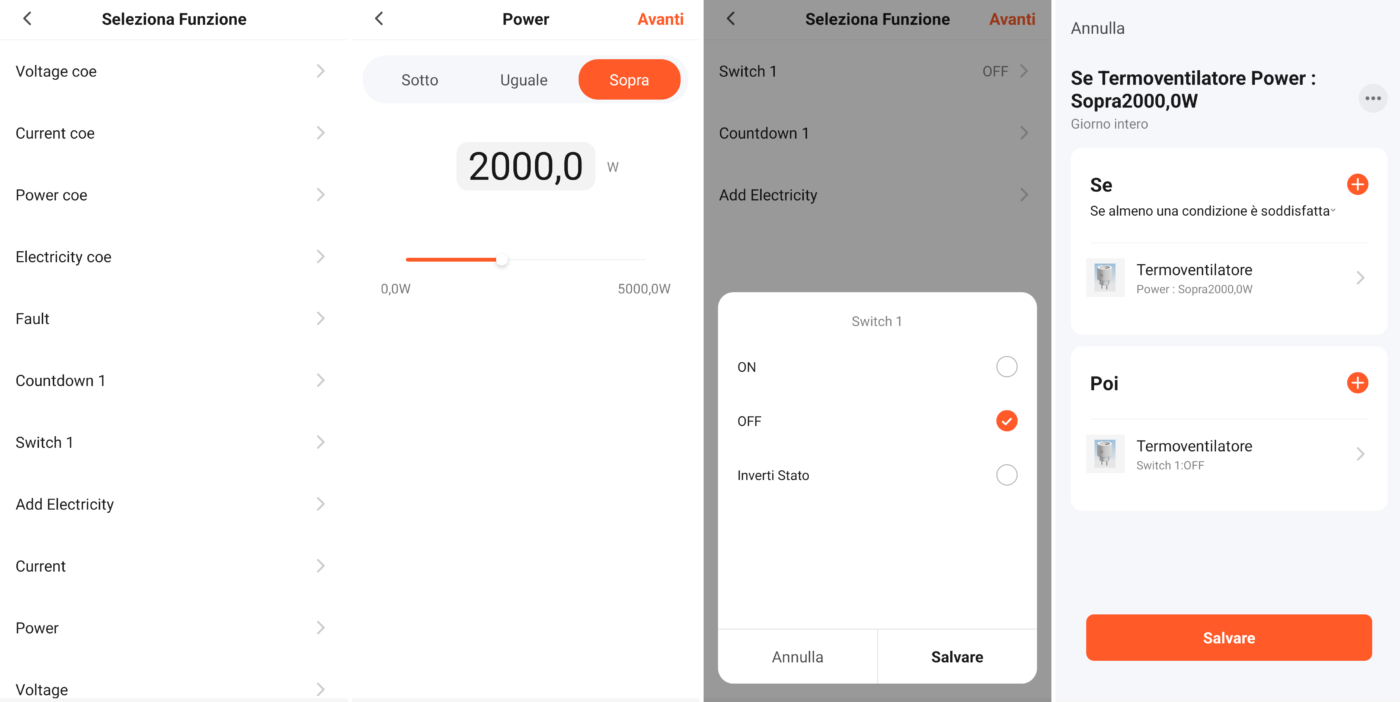Choose the ON radio option
This screenshot has width=1400, height=702.
[1006, 367]
